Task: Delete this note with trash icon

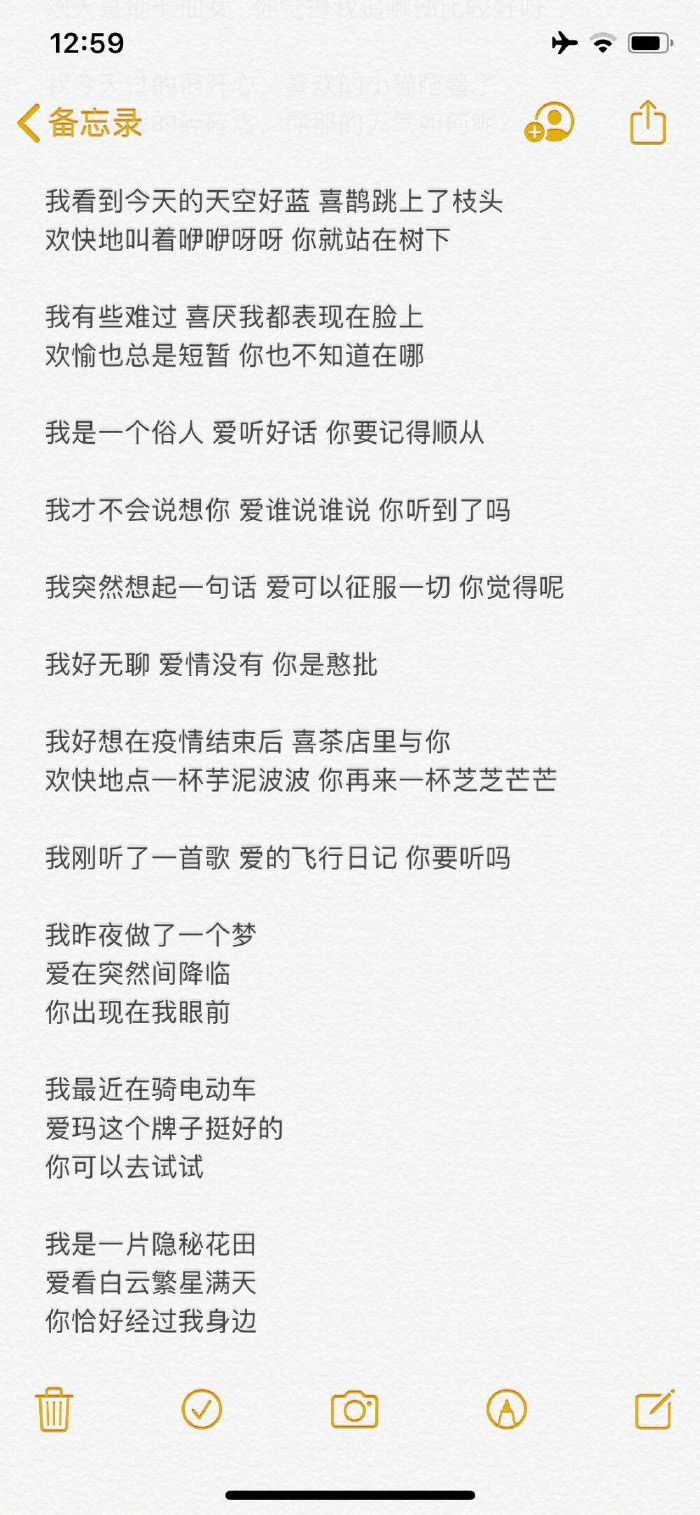Action: [53, 1410]
